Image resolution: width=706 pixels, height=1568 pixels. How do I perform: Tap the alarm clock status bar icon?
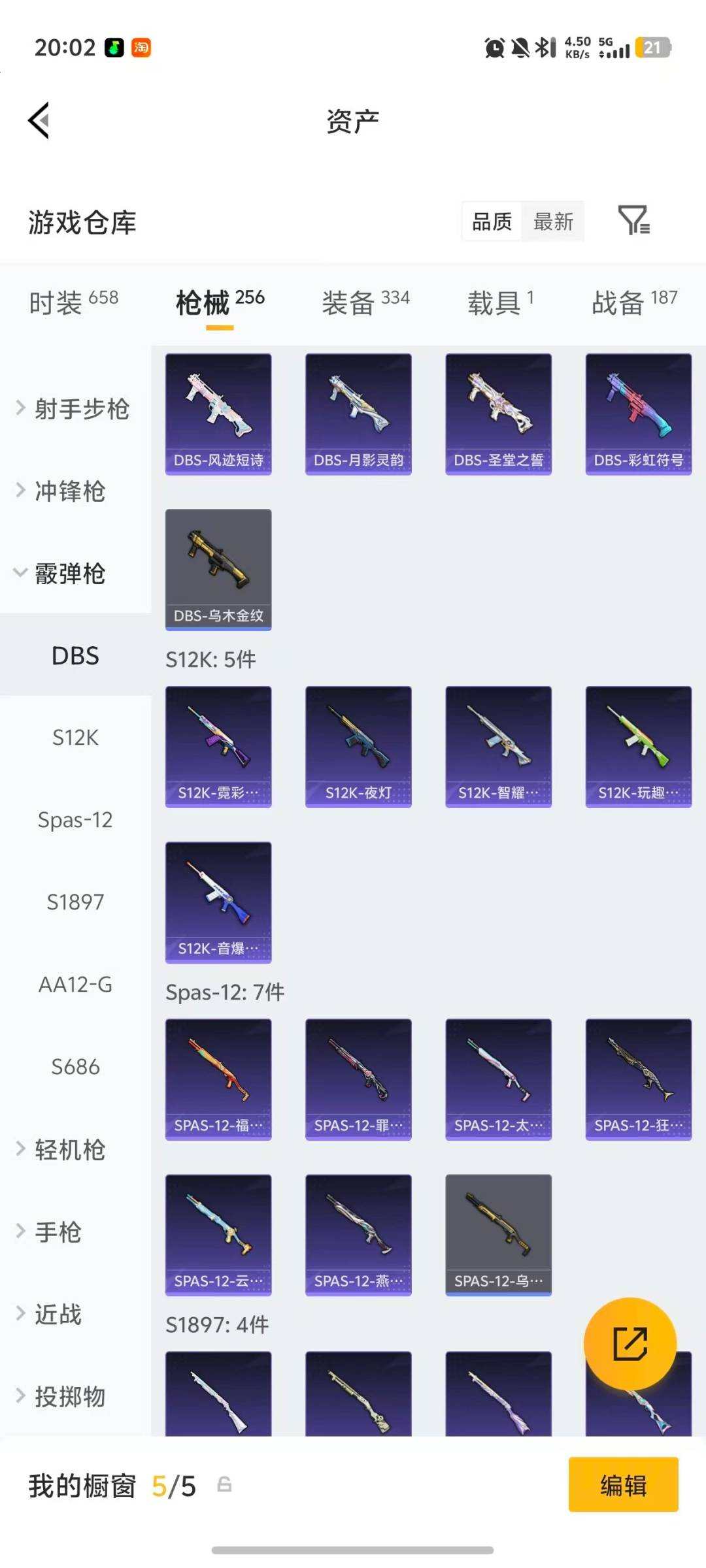tap(494, 48)
